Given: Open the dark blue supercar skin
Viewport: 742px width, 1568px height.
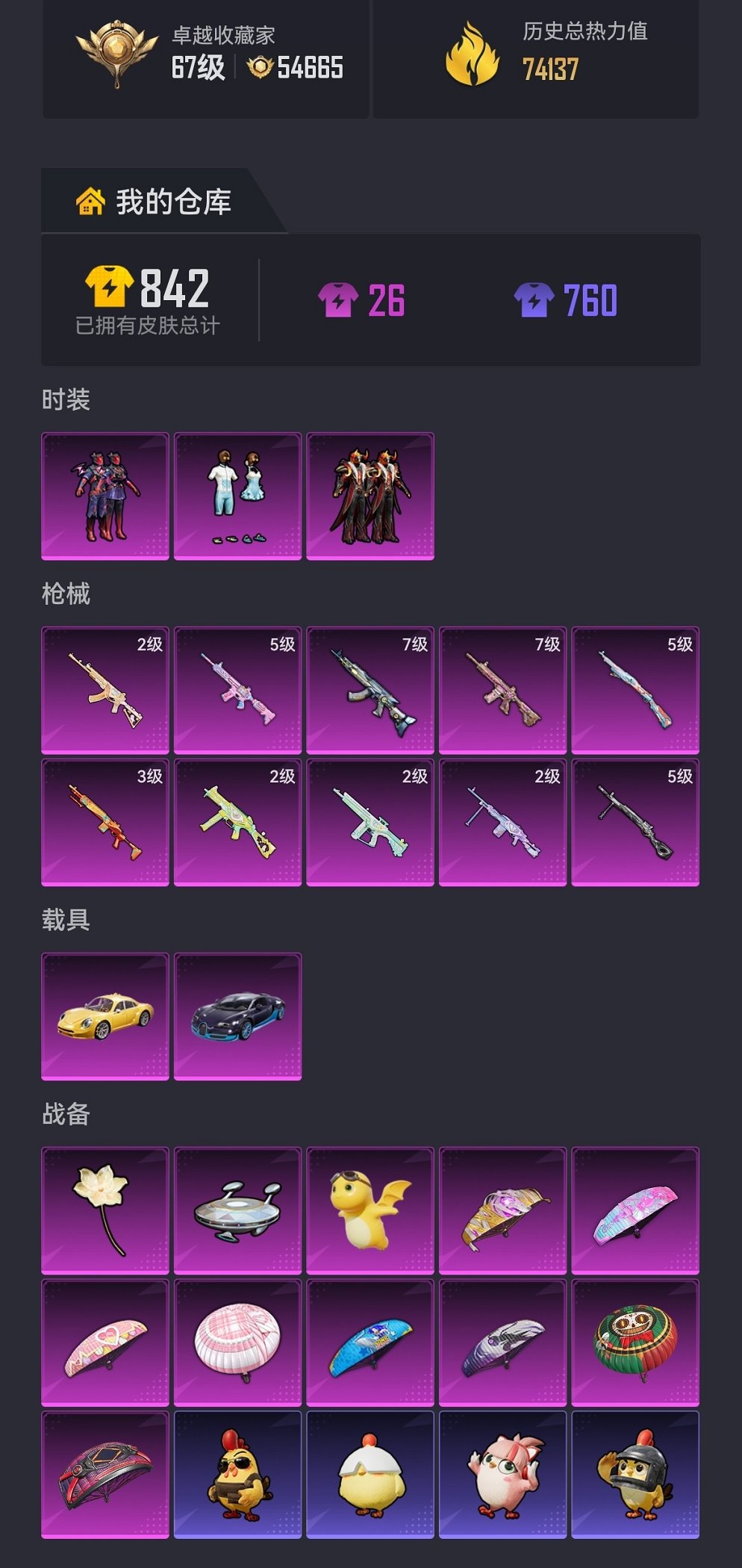Looking at the screenshot, I should point(237,1016).
